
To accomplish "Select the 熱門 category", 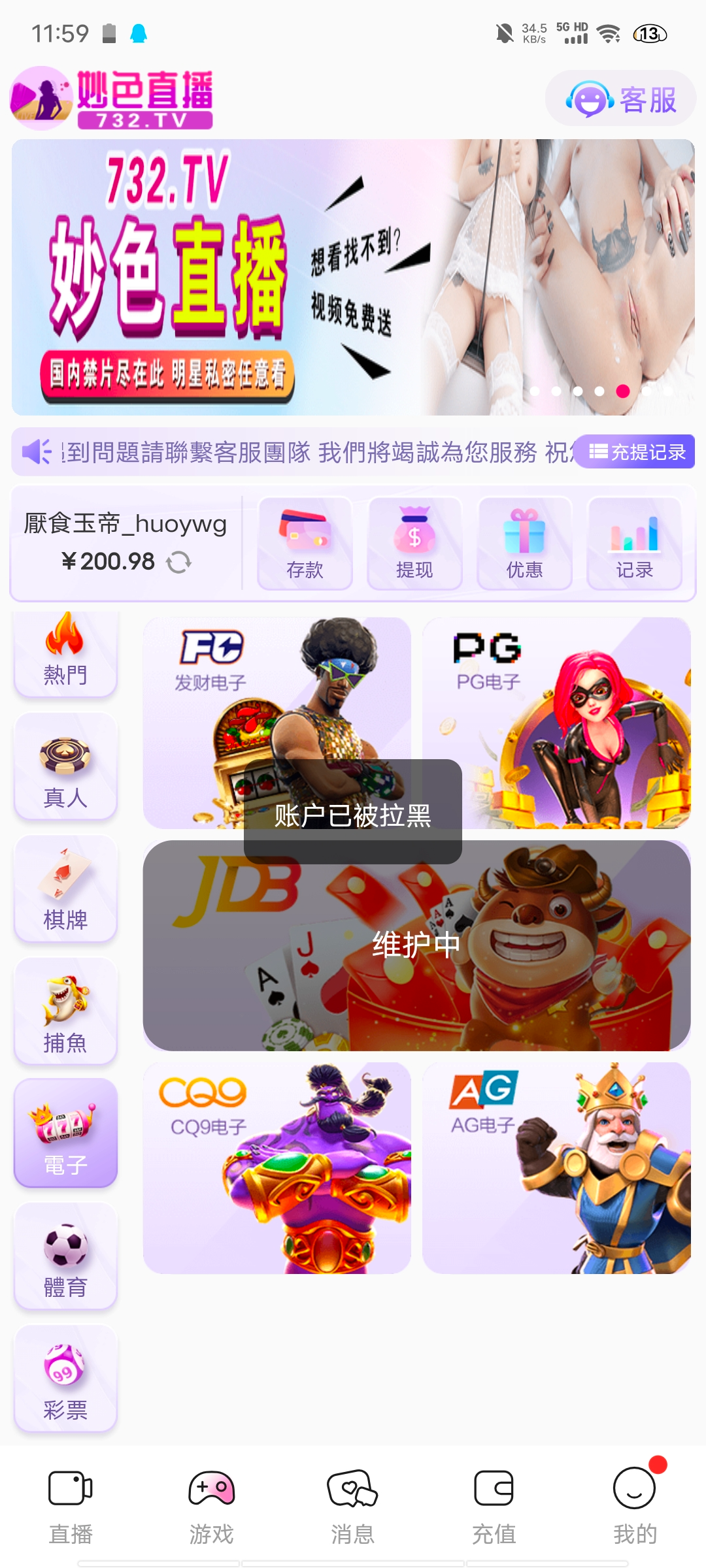I will [65, 653].
